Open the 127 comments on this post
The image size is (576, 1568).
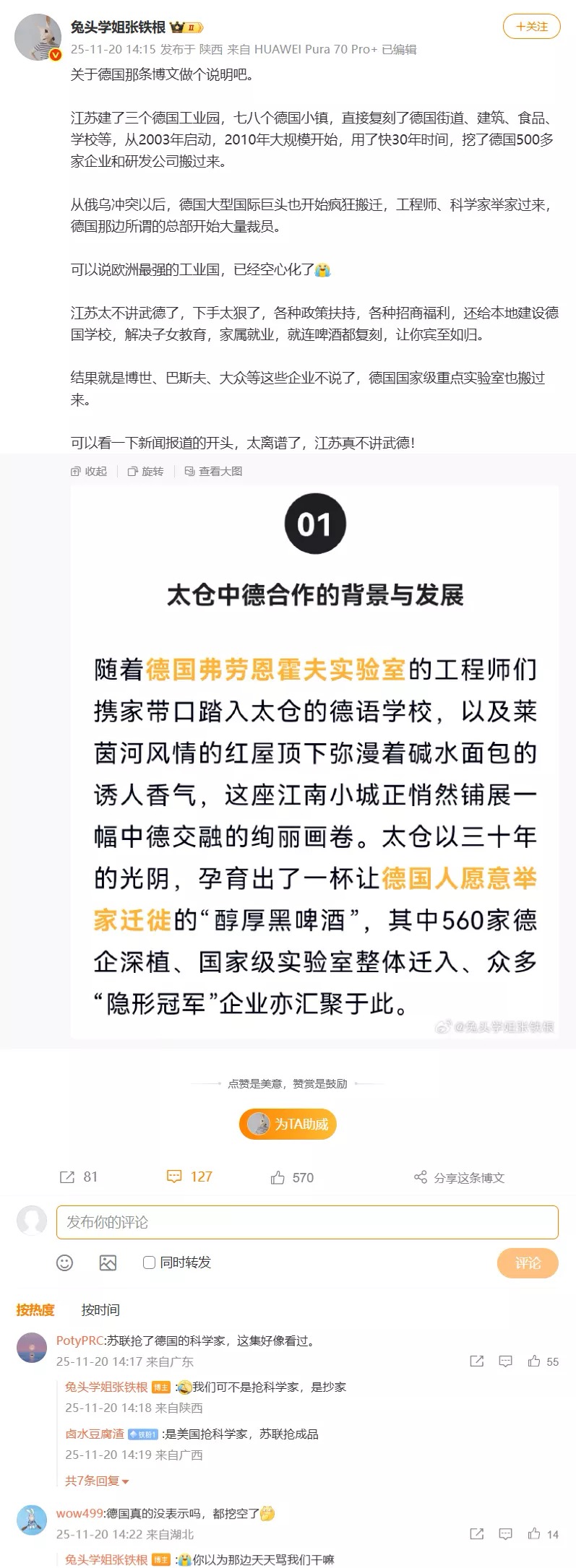(189, 1177)
